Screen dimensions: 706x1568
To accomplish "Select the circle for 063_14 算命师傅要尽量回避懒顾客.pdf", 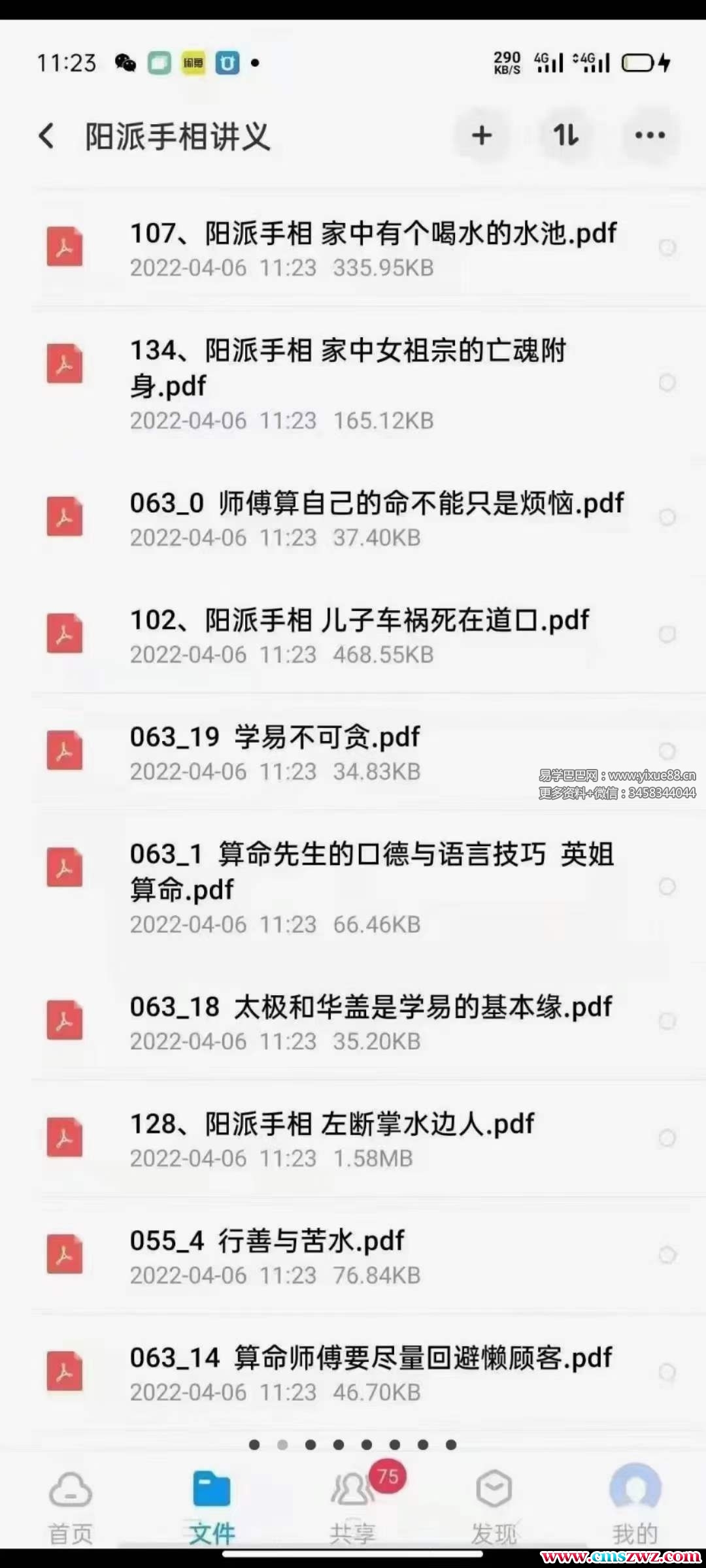I will 667,1372.
